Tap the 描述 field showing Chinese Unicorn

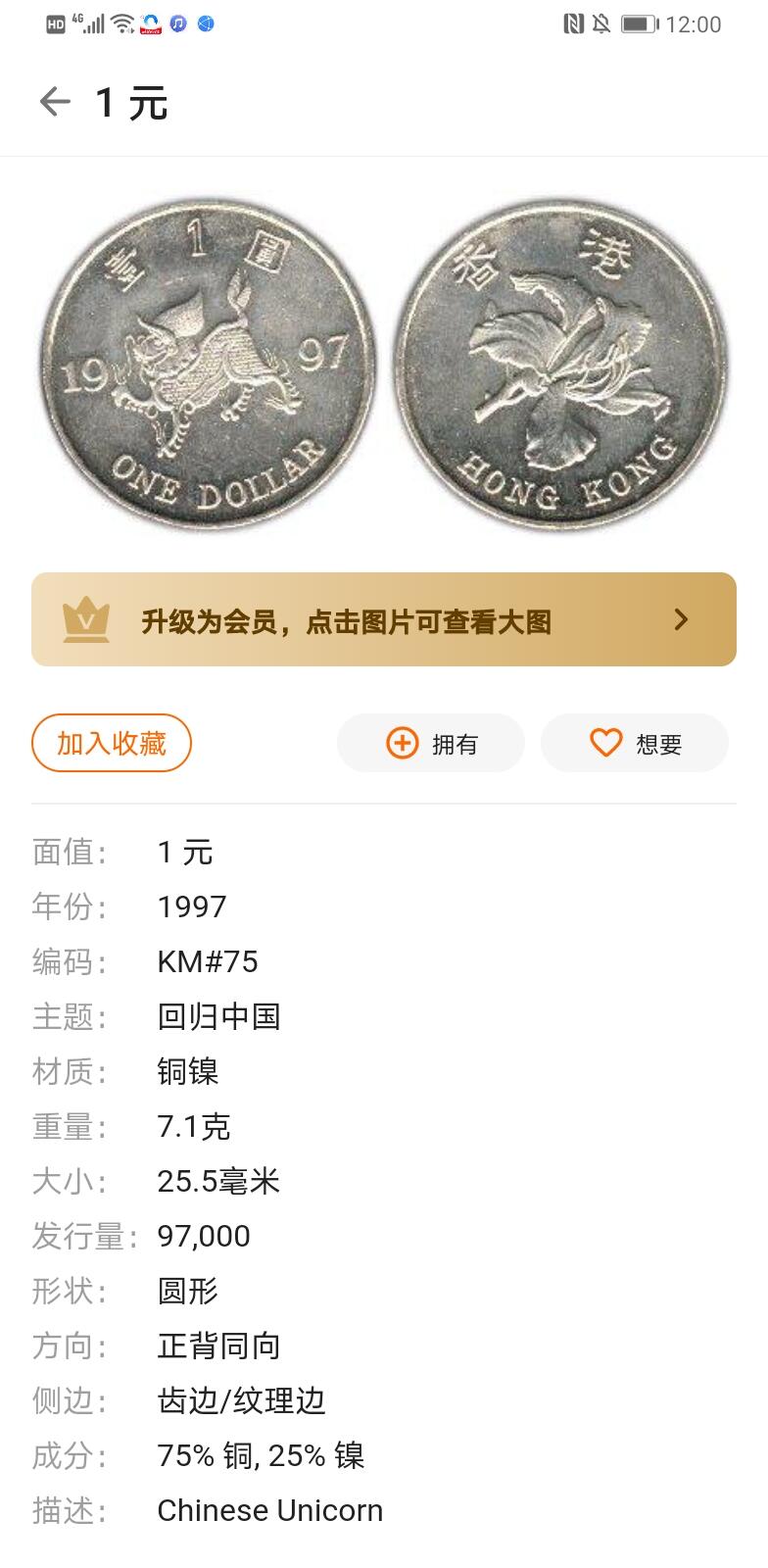(270, 1510)
